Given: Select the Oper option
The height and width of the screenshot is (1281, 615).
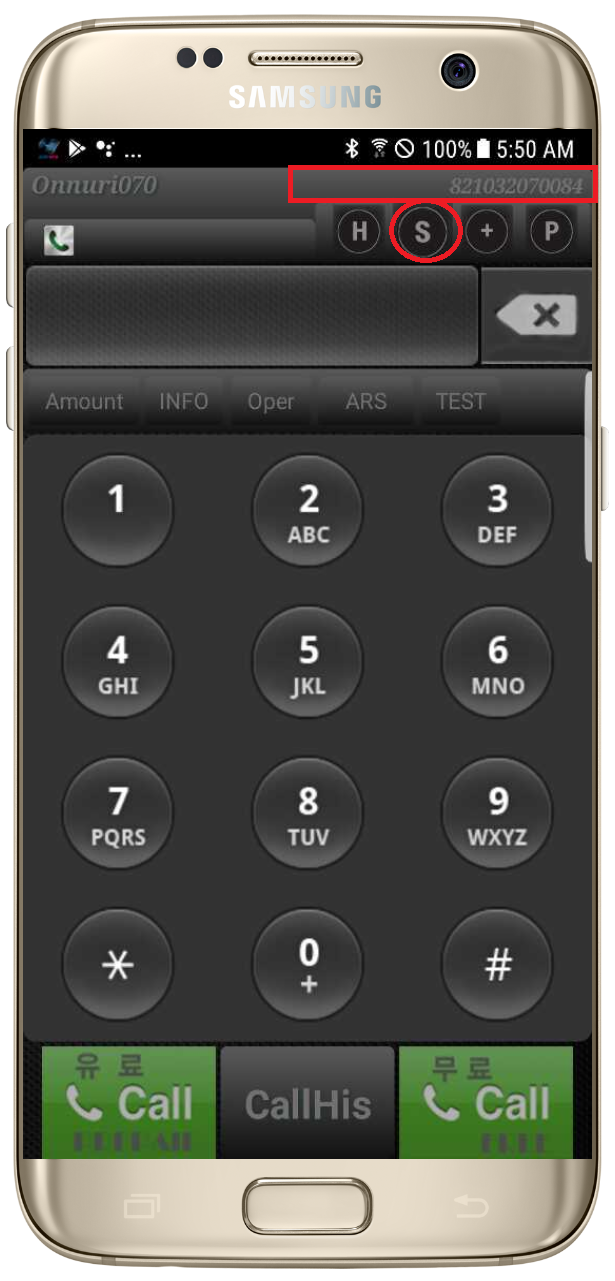Looking at the screenshot, I should pos(271,402).
